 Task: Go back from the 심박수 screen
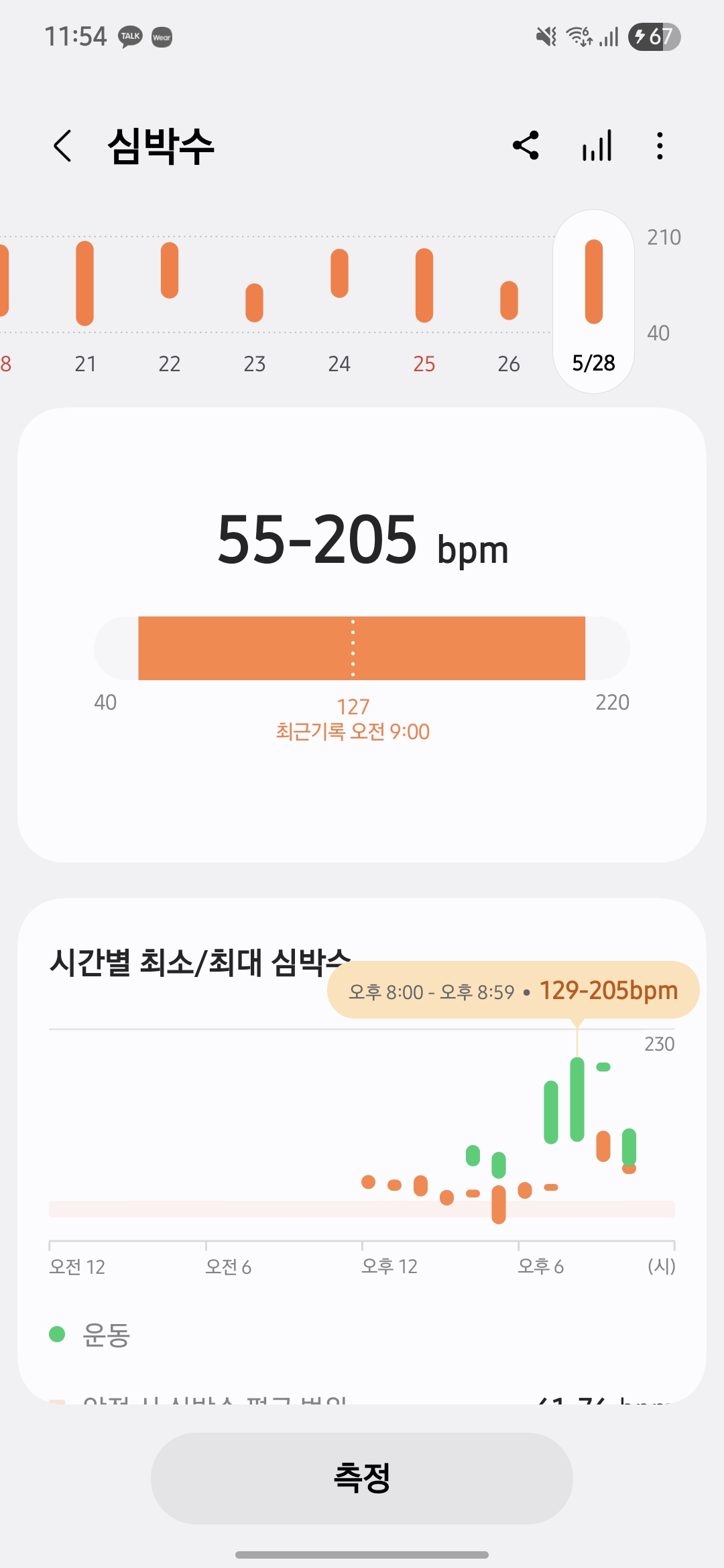[x=62, y=145]
